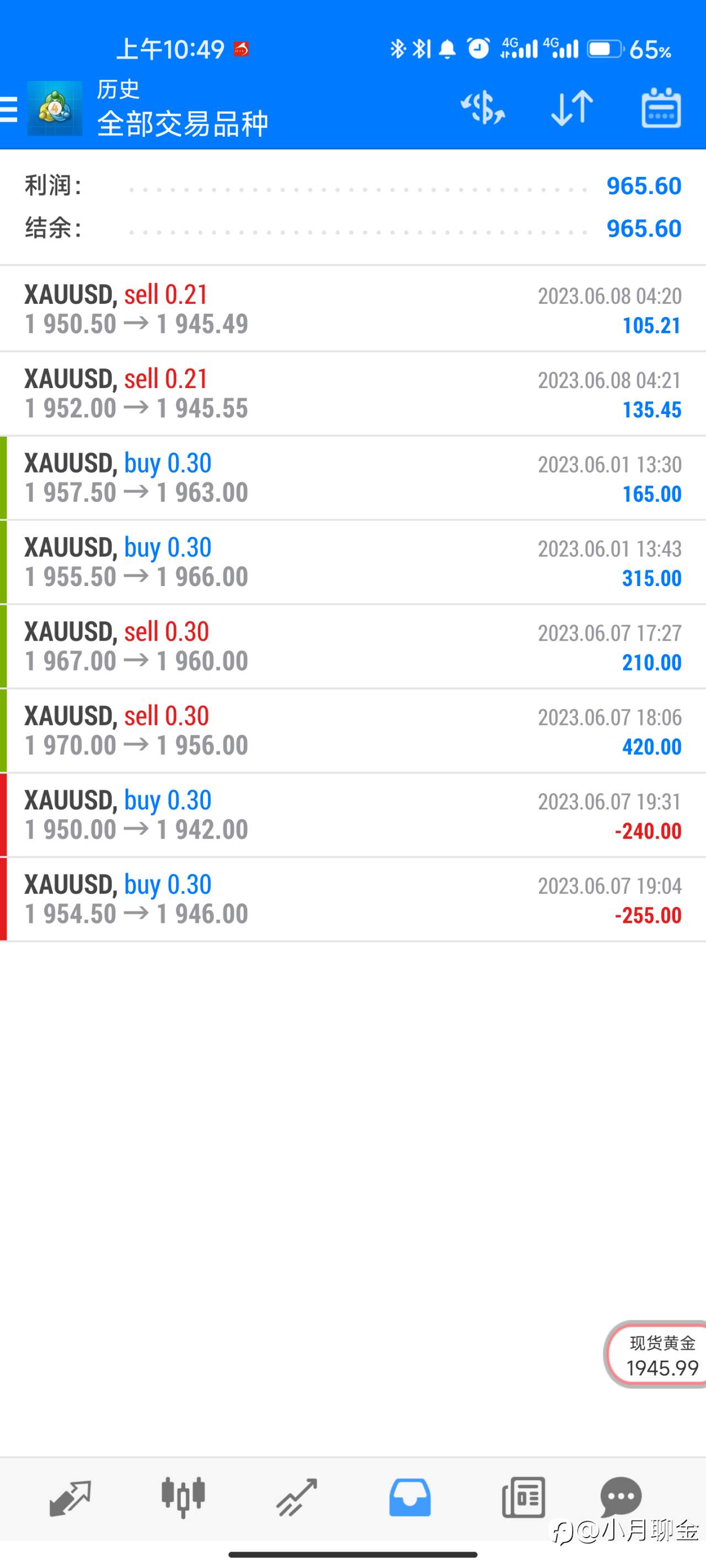Tap the floating 现货黄金 price widget
This screenshot has height=1568, width=706.
pyautogui.click(x=656, y=1355)
